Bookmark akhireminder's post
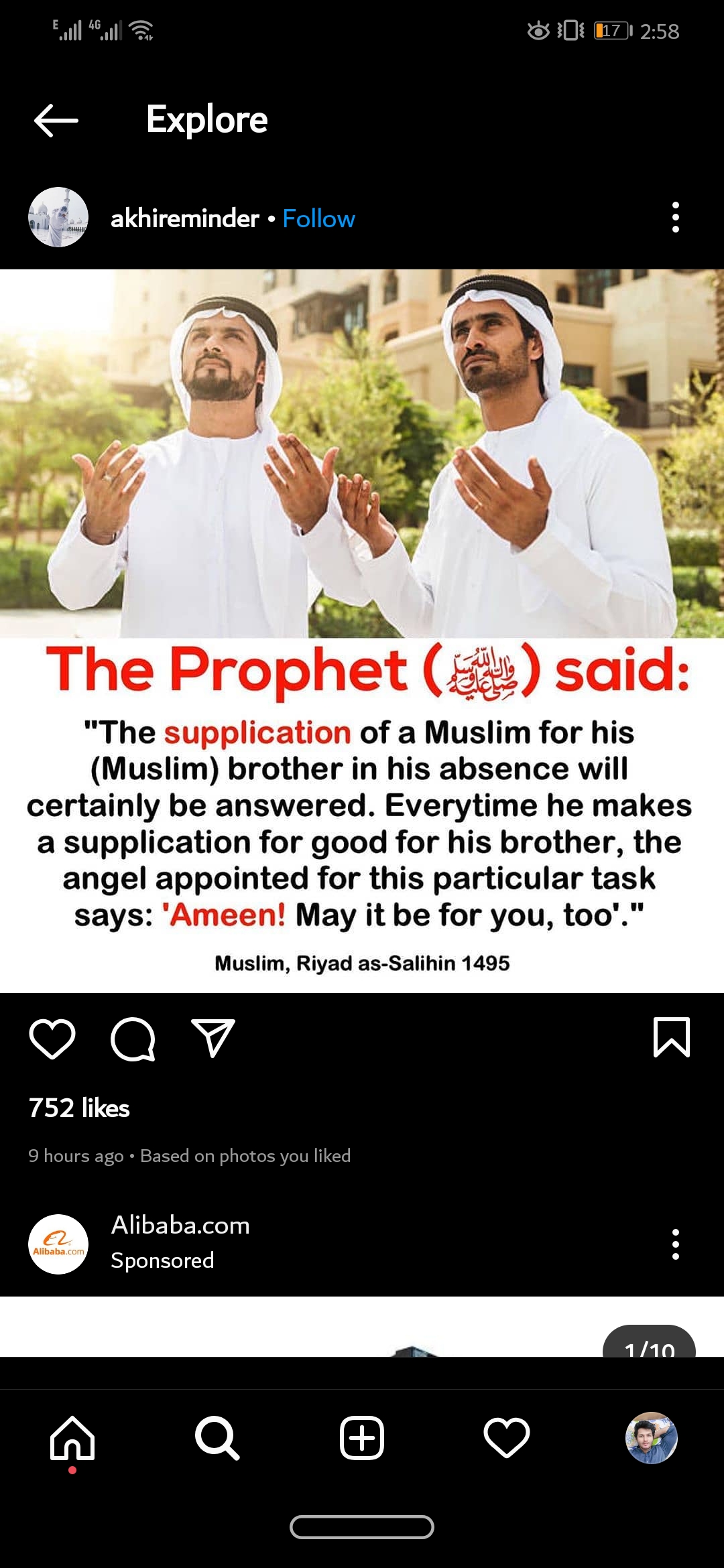 coord(671,1037)
